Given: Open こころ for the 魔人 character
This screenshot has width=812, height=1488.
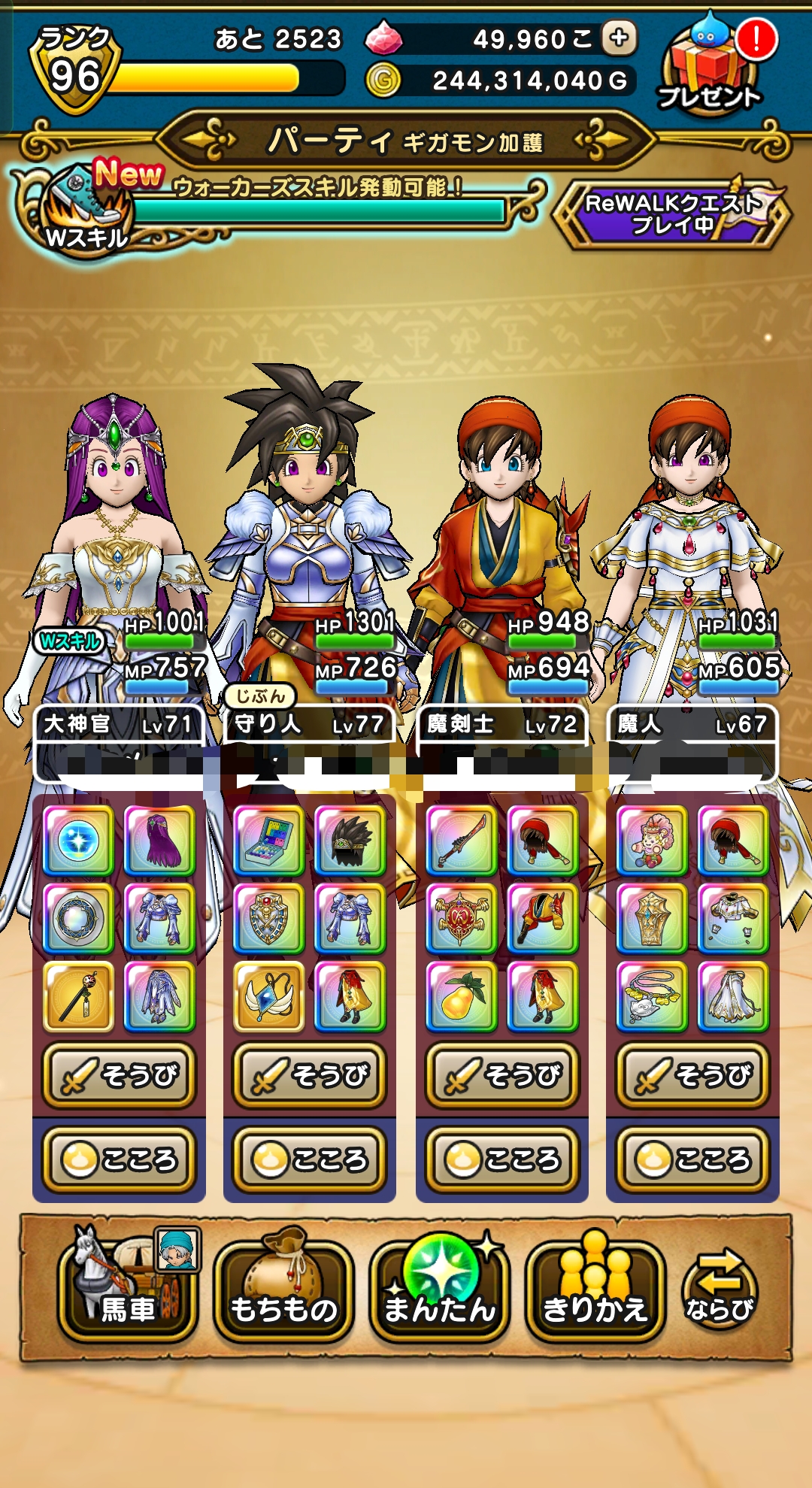Looking at the screenshot, I should point(693,1159).
